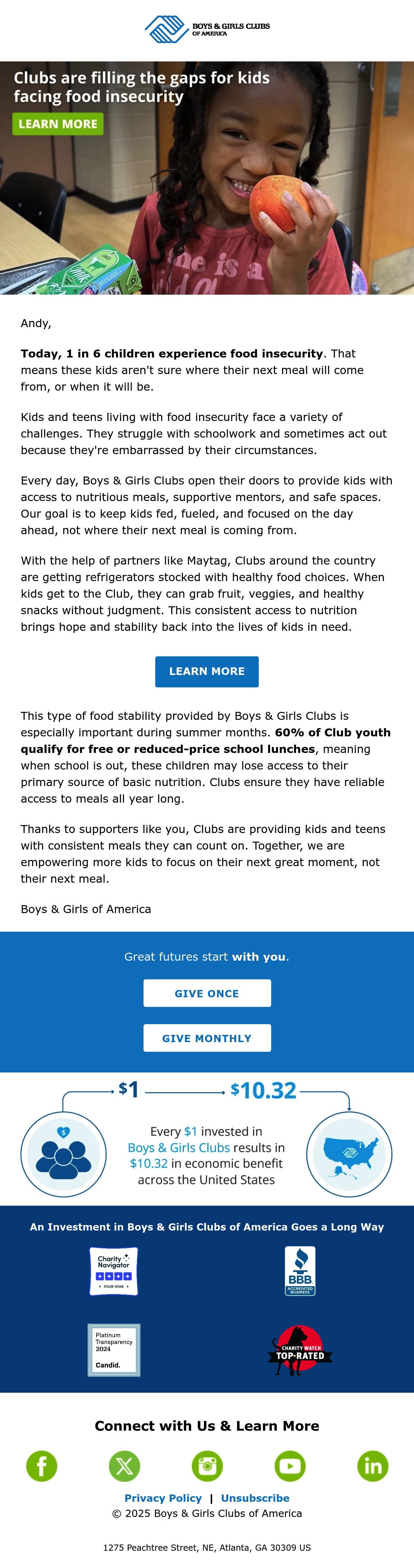Screen dimensions: 414x1568
Task: Select GIVE ONCE donation button
Action: [x=207, y=993]
